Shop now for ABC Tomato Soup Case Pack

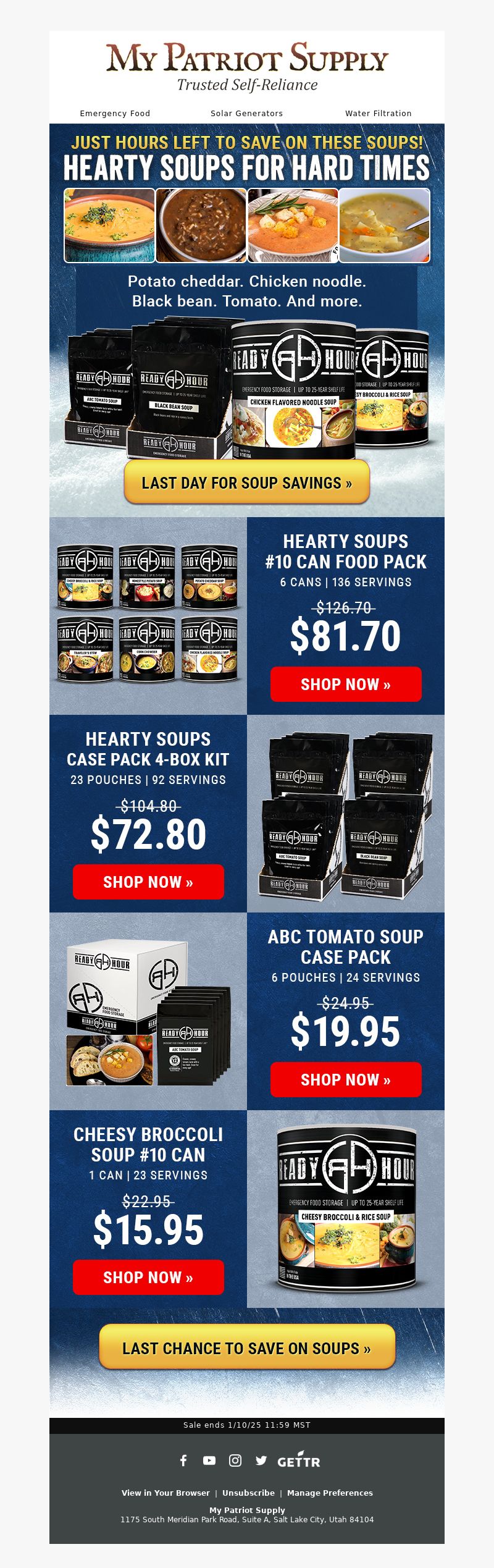tap(346, 1079)
